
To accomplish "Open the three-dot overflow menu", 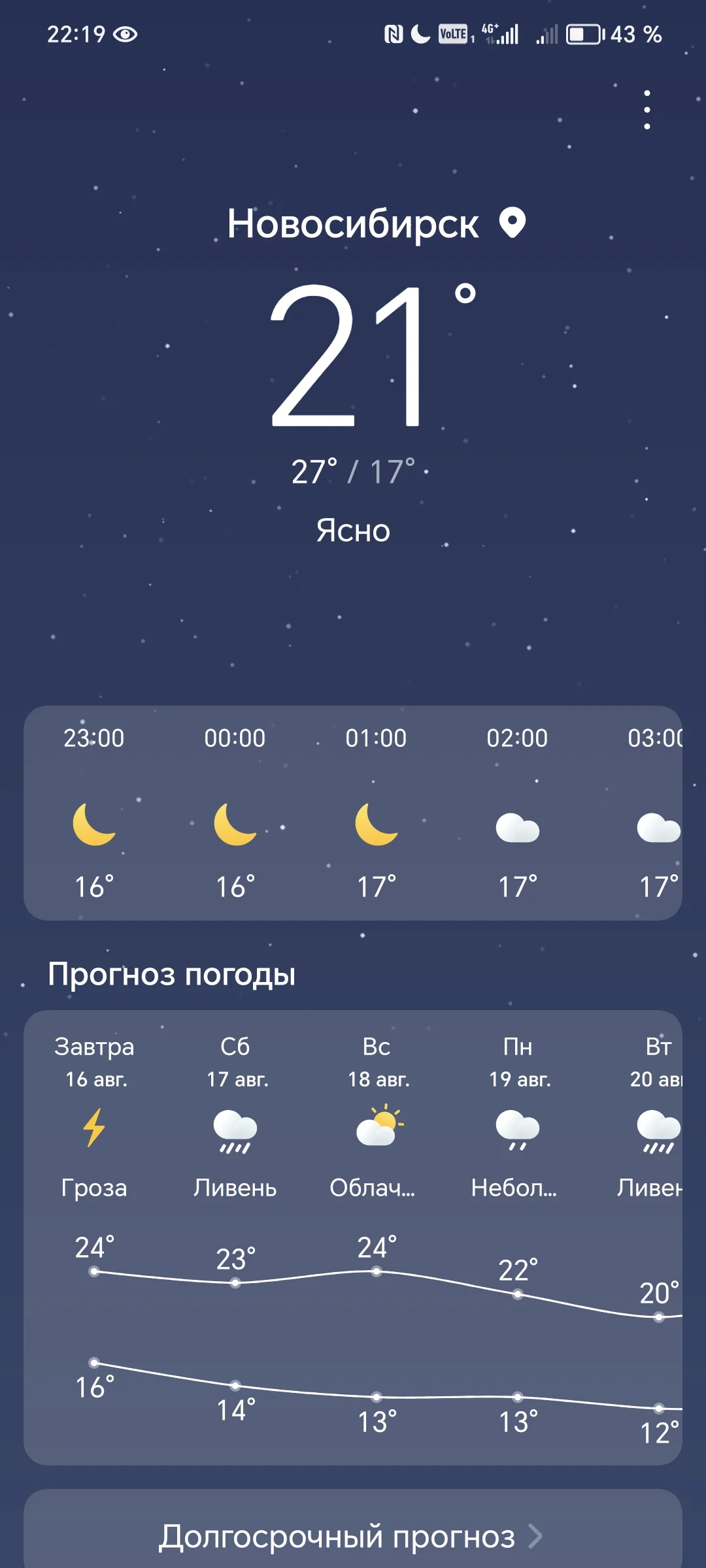I will click(647, 110).
